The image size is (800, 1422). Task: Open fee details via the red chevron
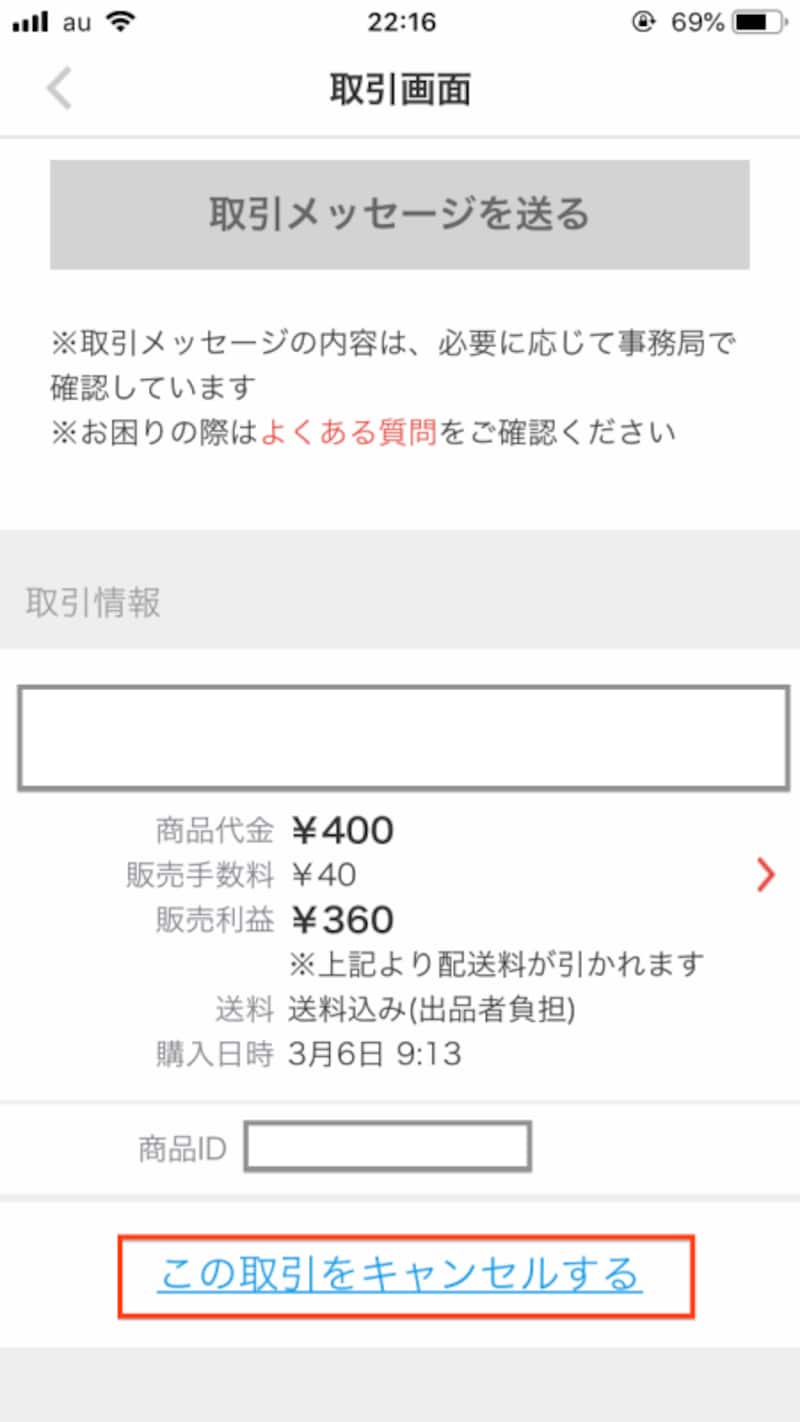click(766, 875)
